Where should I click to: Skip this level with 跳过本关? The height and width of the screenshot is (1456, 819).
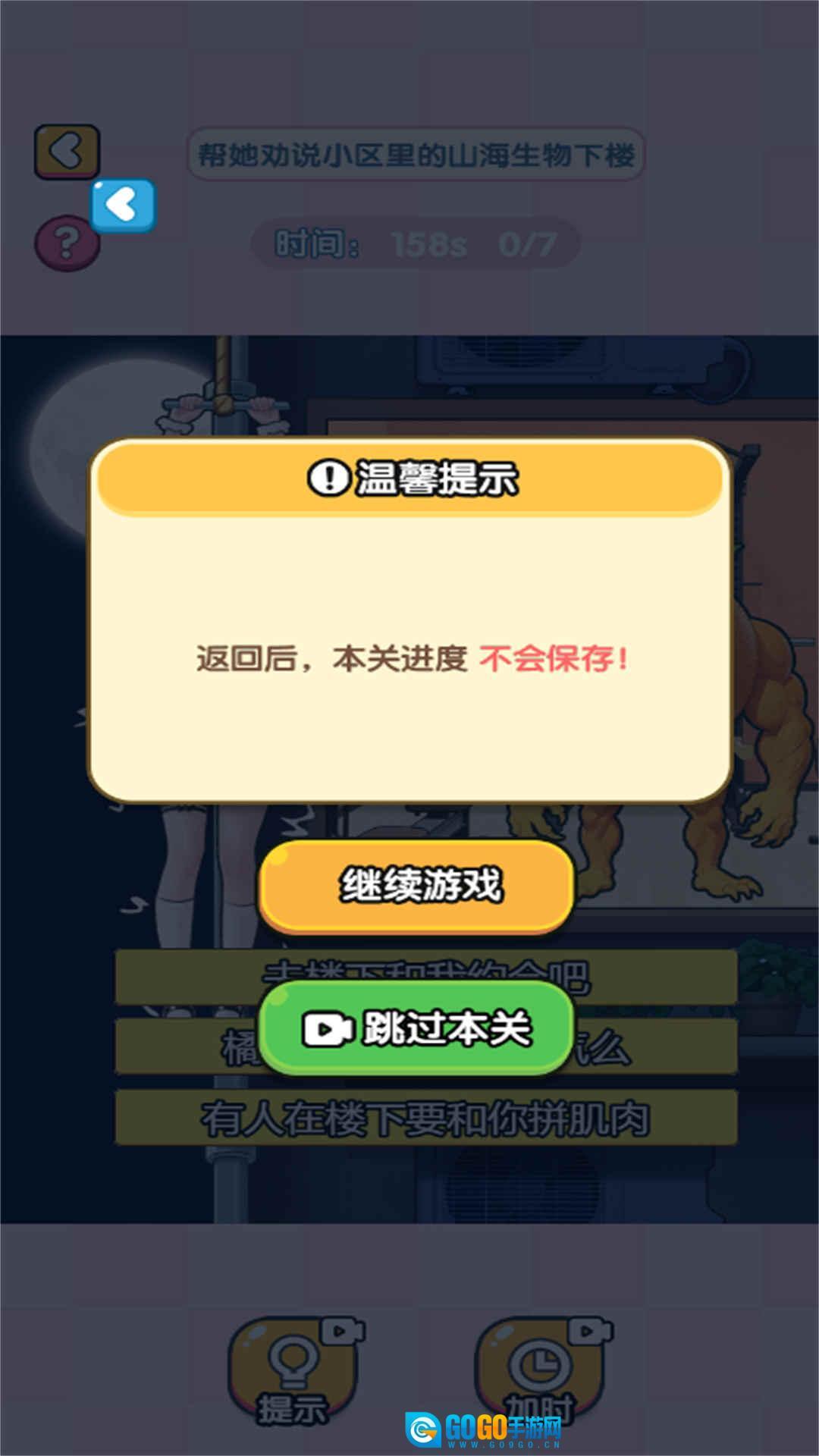(x=416, y=1028)
